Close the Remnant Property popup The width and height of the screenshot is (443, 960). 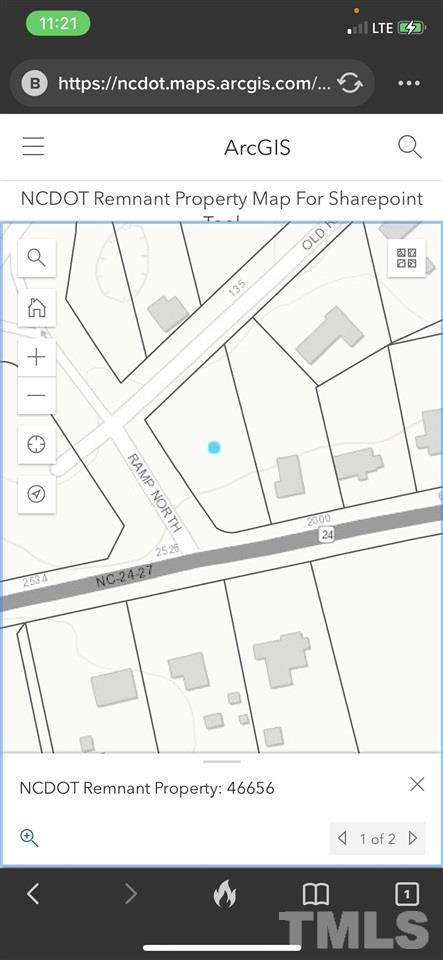point(417,784)
